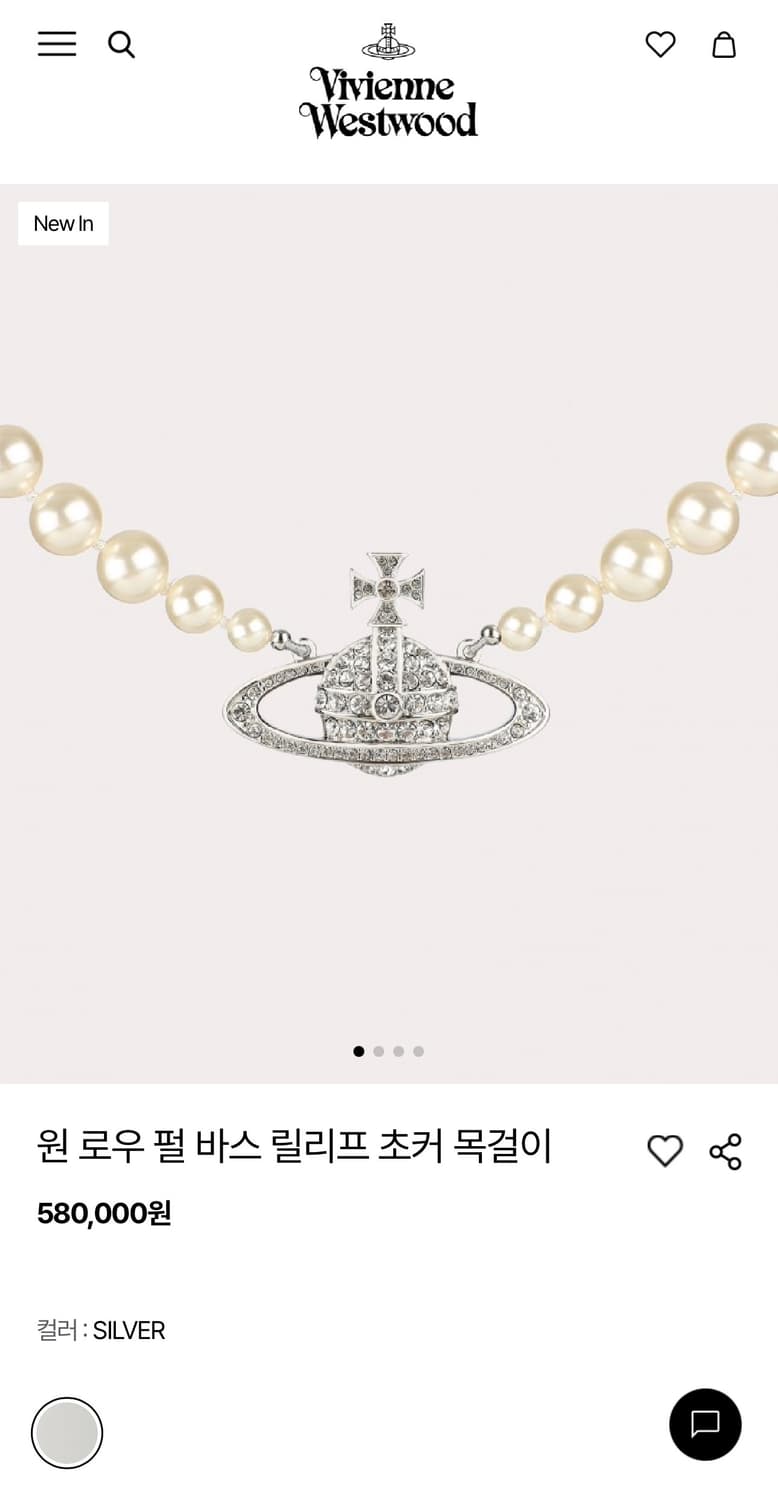
Task: Open the chat support bubble
Action: click(705, 1425)
